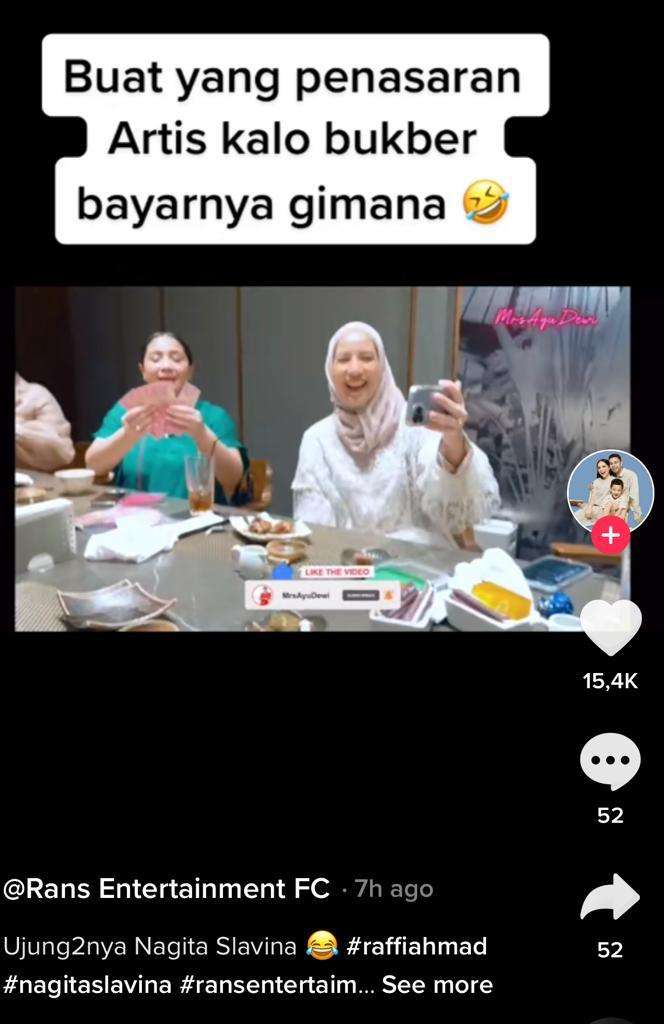Open the #raffiahmad hashtag
The height and width of the screenshot is (1024, 664).
417,945
